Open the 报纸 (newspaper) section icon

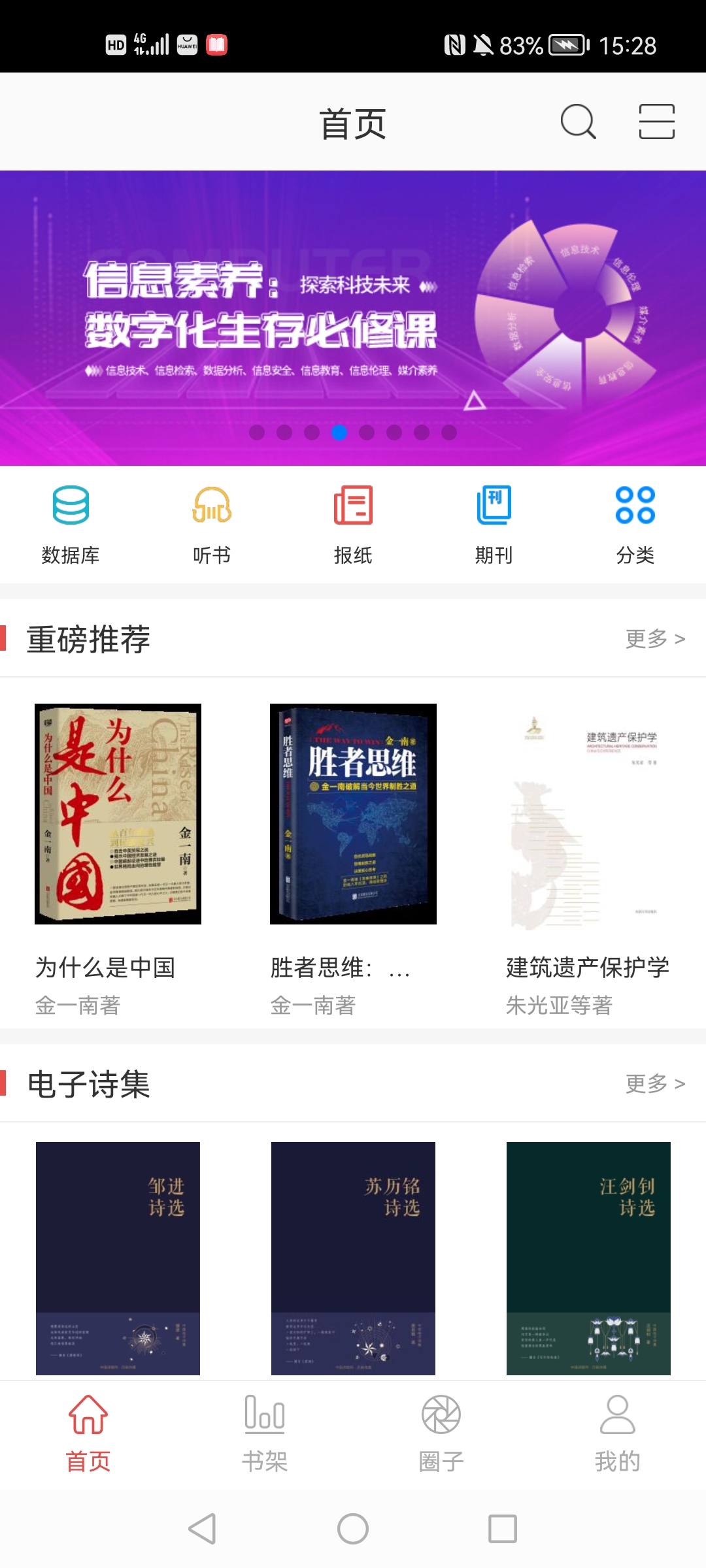point(353,506)
